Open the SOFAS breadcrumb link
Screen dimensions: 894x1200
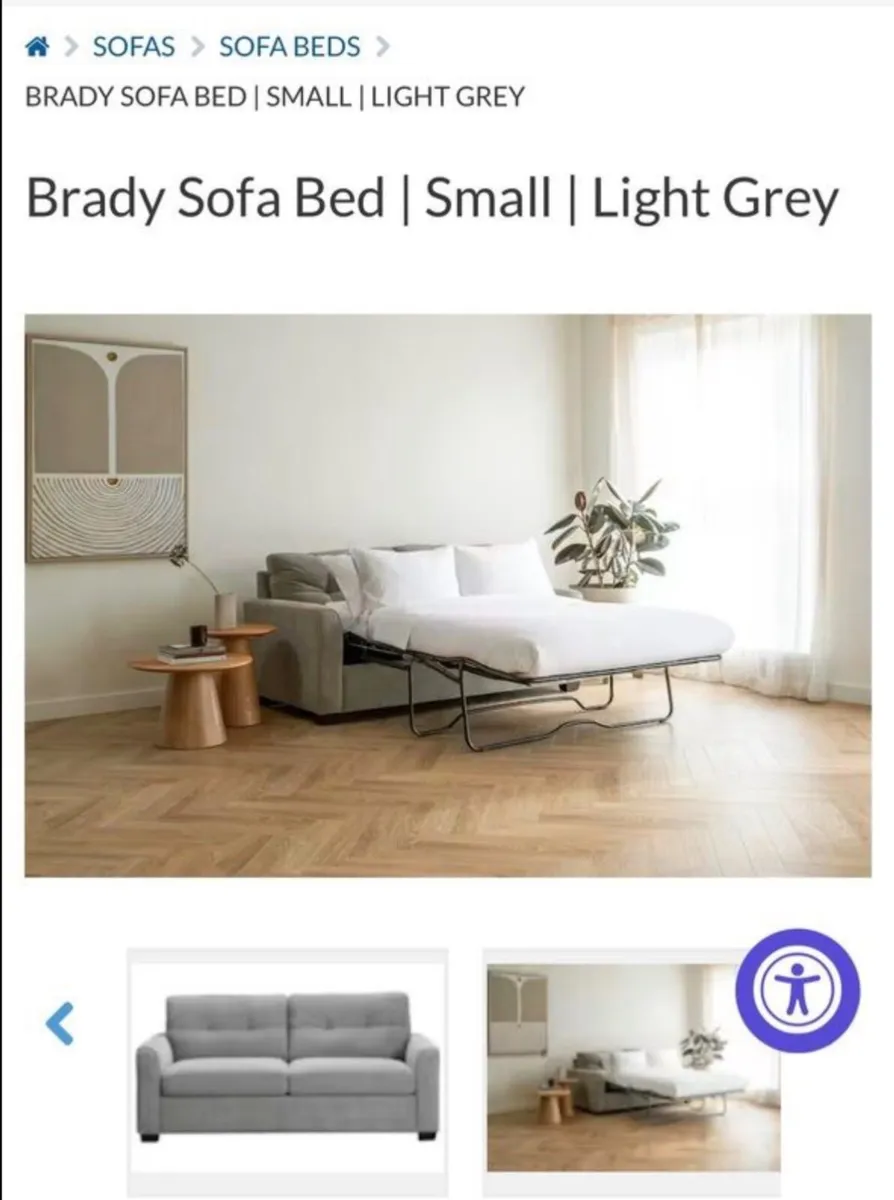133,45
